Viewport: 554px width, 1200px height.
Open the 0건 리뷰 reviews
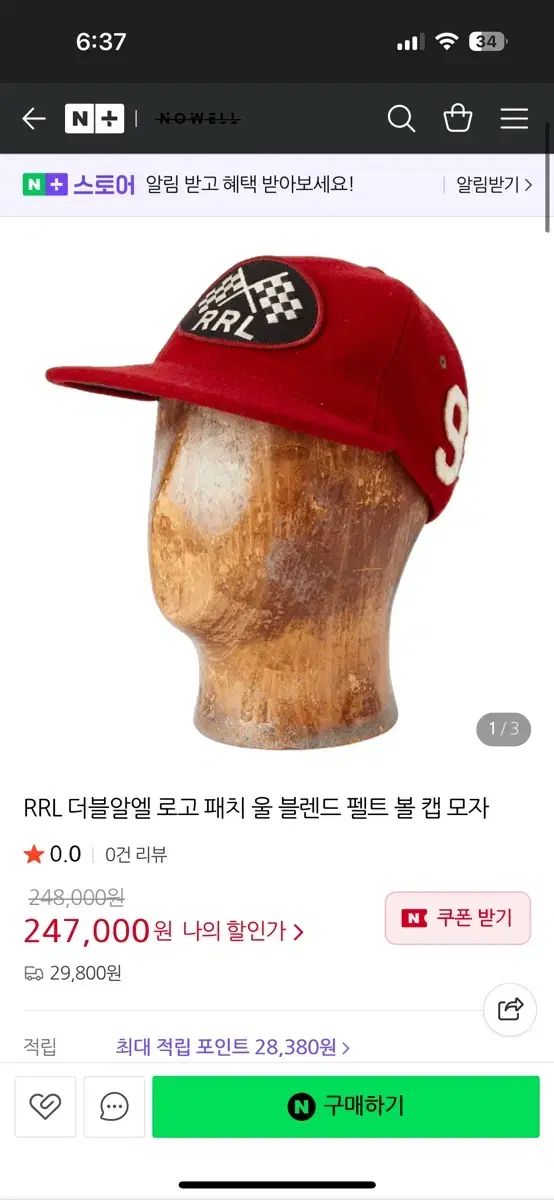click(x=136, y=854)
